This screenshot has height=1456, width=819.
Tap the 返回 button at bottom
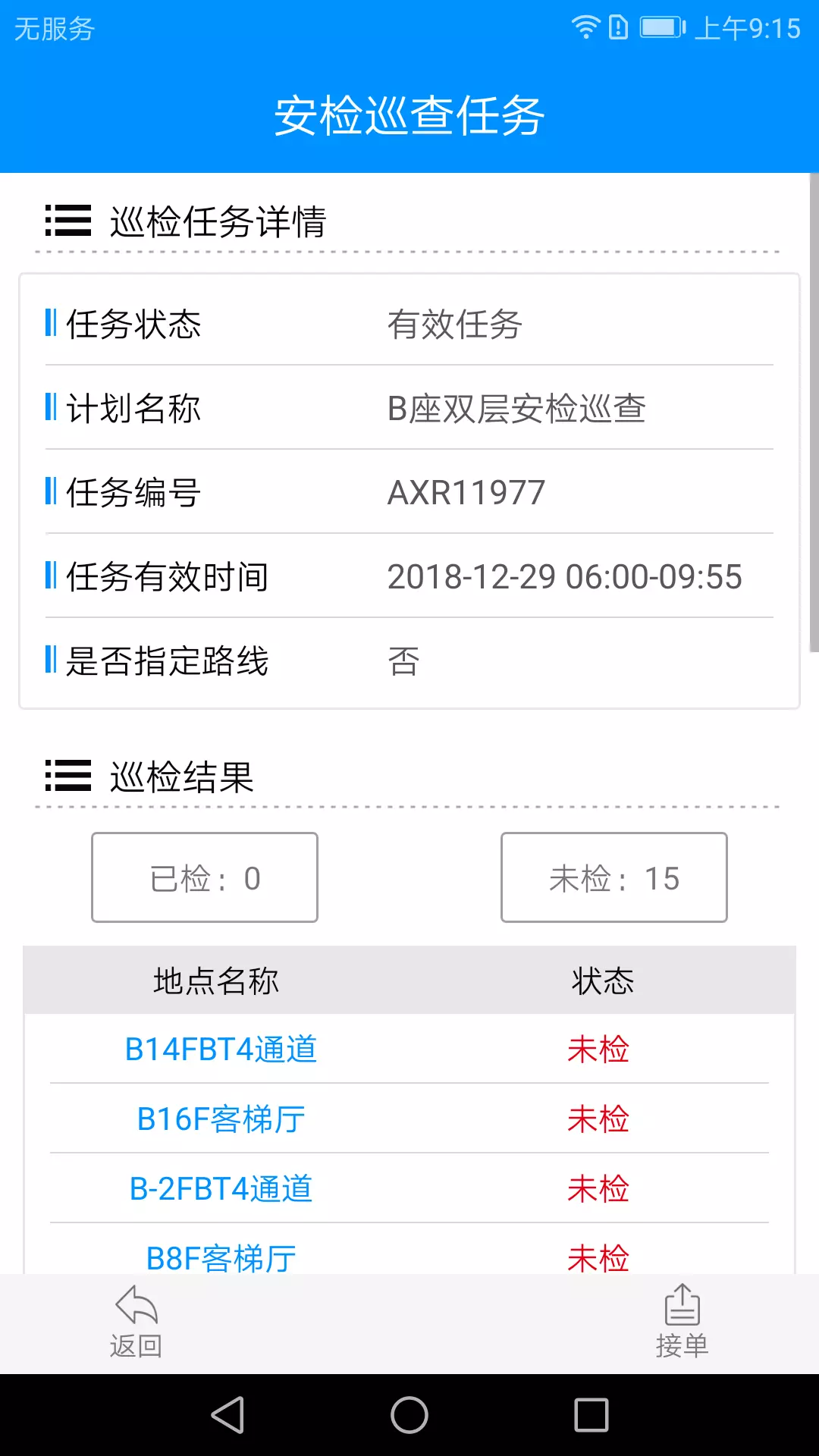[x=136, y=1322]
